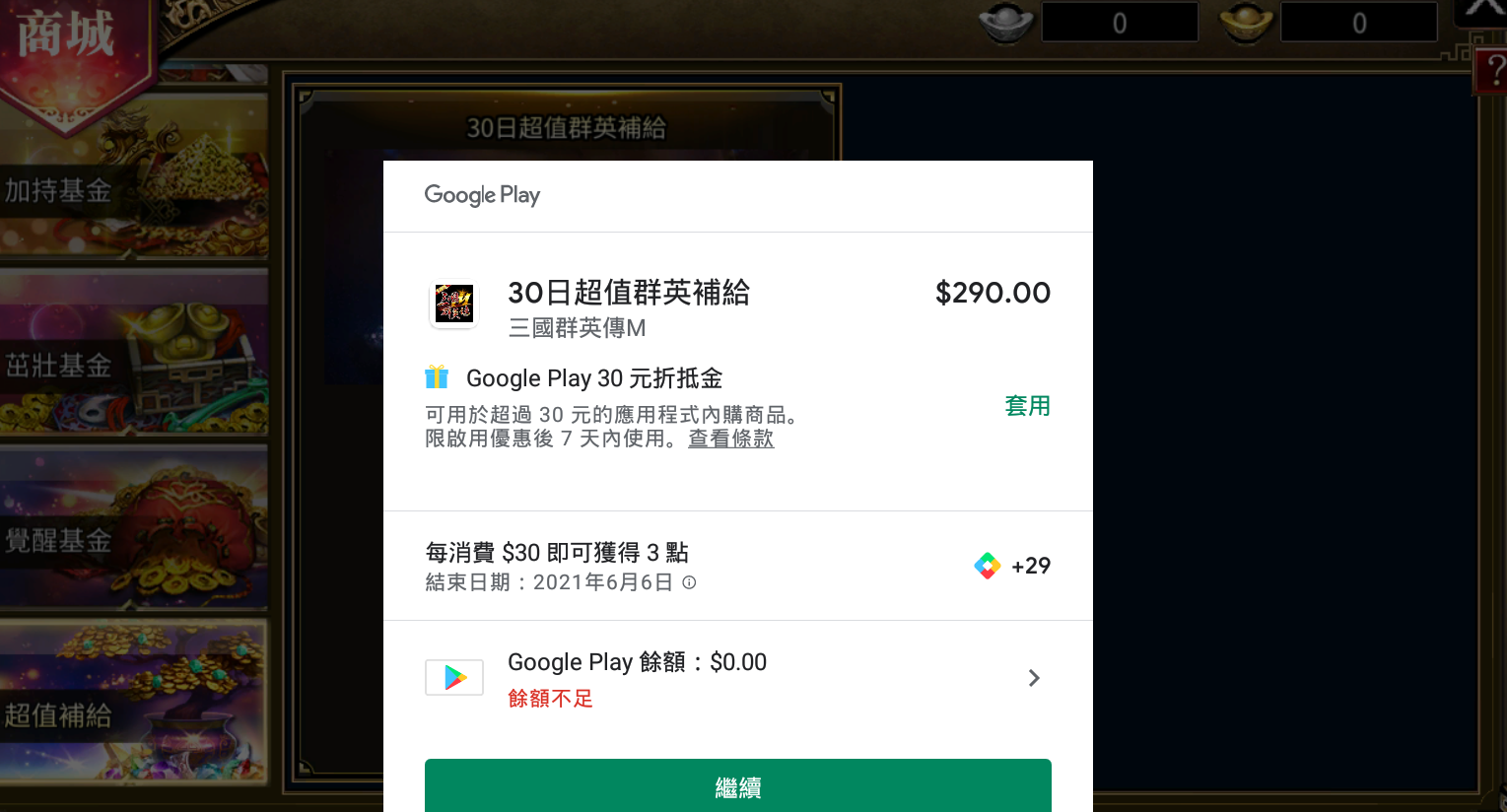Open the 查看條款 terms link

[730, 440]
